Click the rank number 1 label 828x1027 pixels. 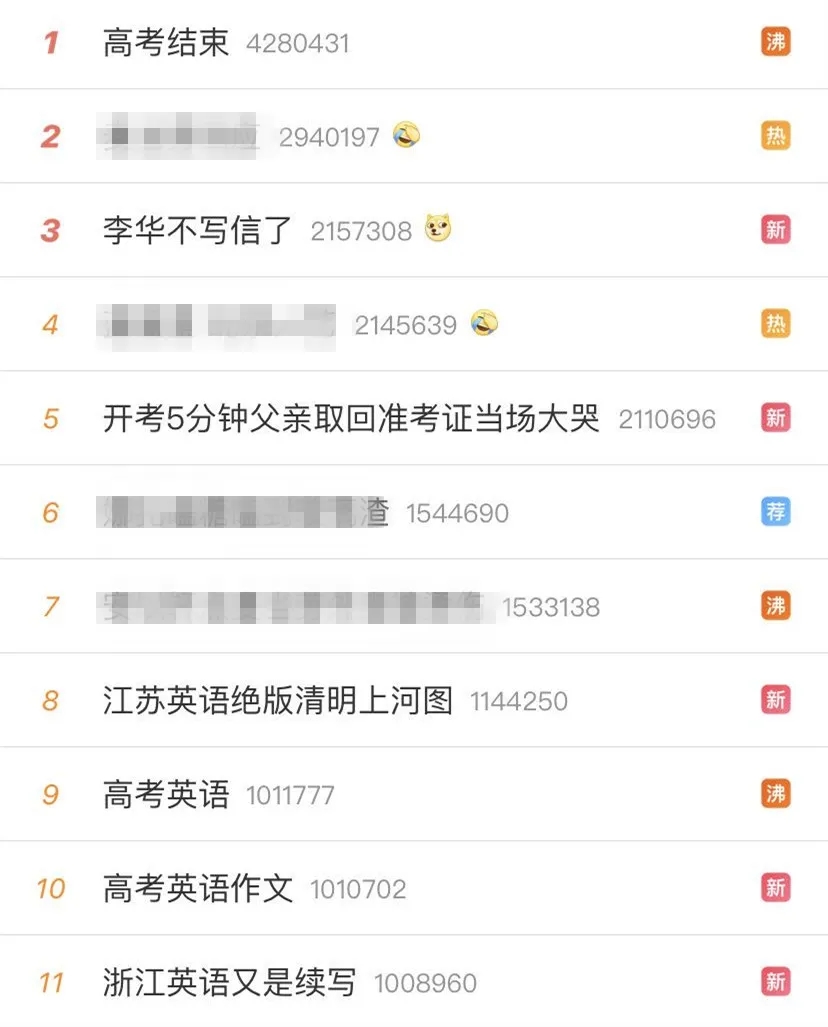click(x=50, y=42)
